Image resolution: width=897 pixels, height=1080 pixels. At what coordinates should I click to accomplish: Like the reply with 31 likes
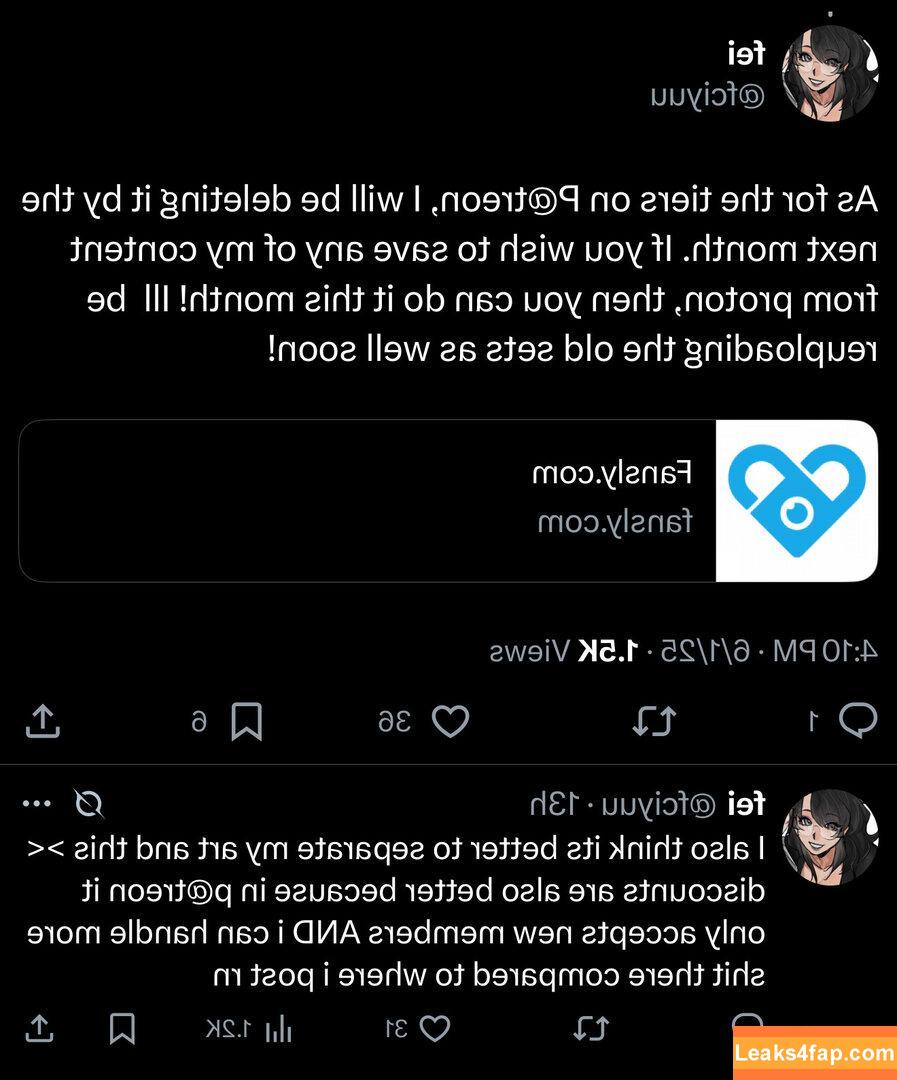pyautogui.click(x=435, y=1028)
